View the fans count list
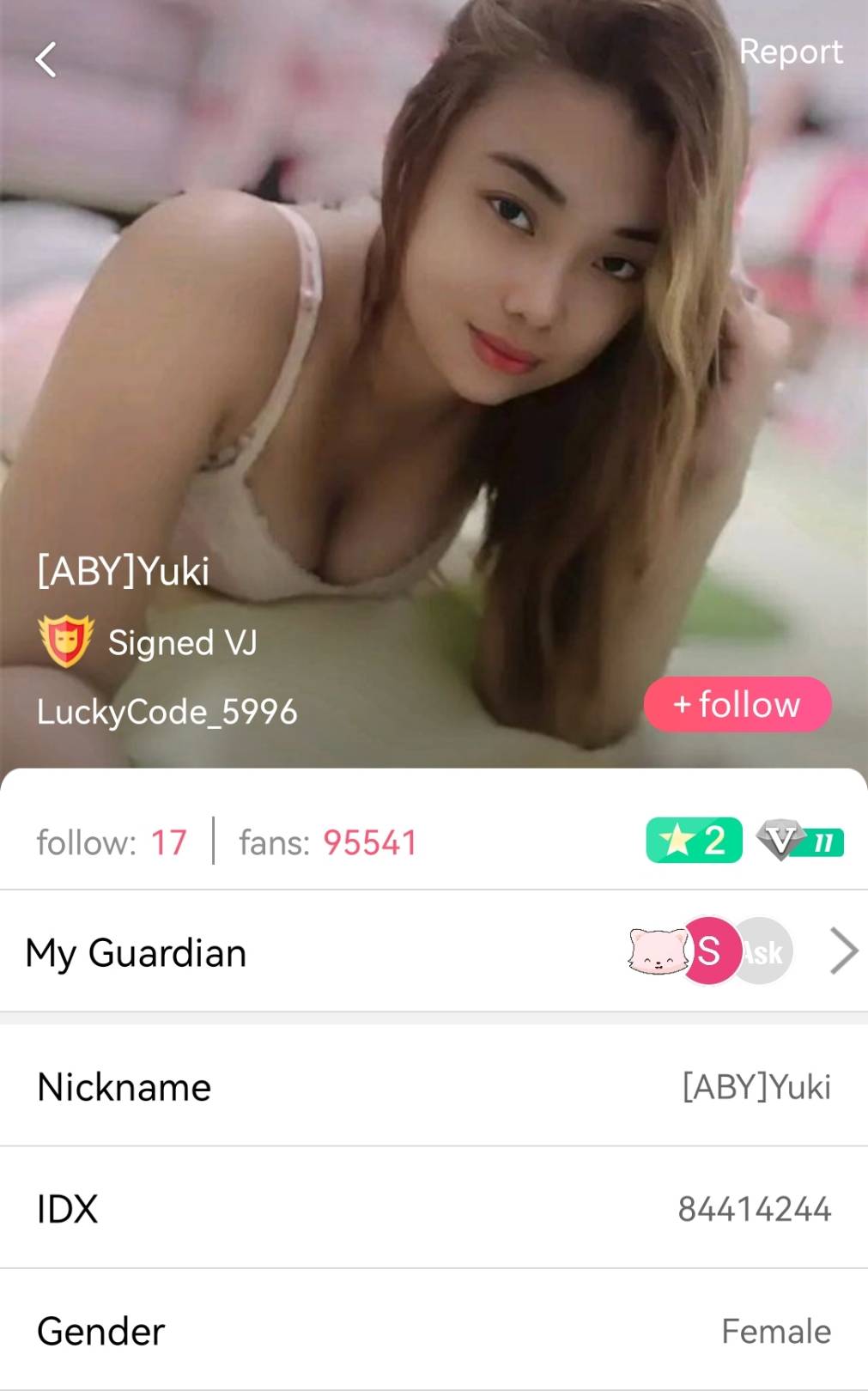This screenshot has width=868, height=1391. click(327, 842)
